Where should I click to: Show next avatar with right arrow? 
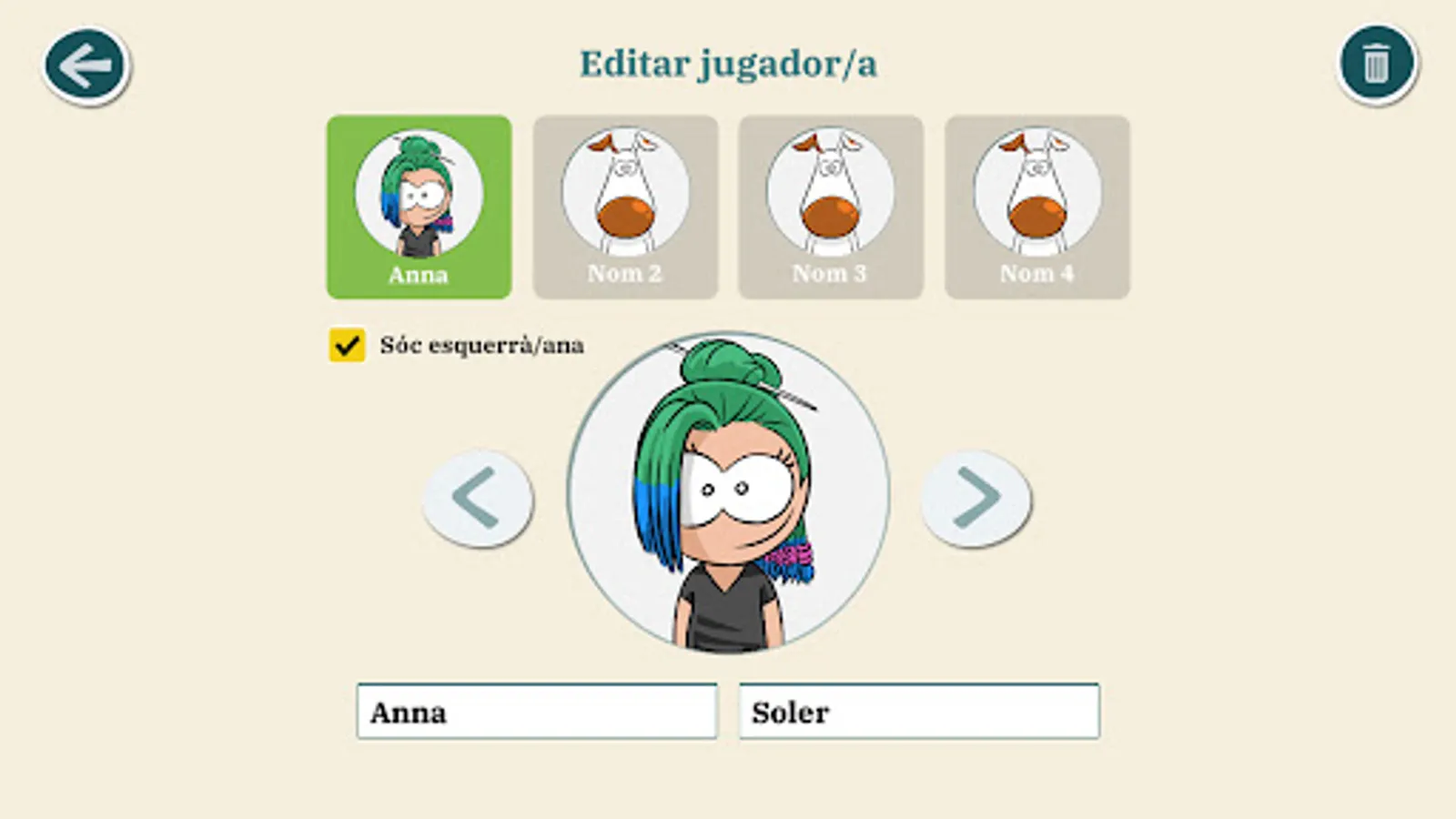click(x=976, y=498)
